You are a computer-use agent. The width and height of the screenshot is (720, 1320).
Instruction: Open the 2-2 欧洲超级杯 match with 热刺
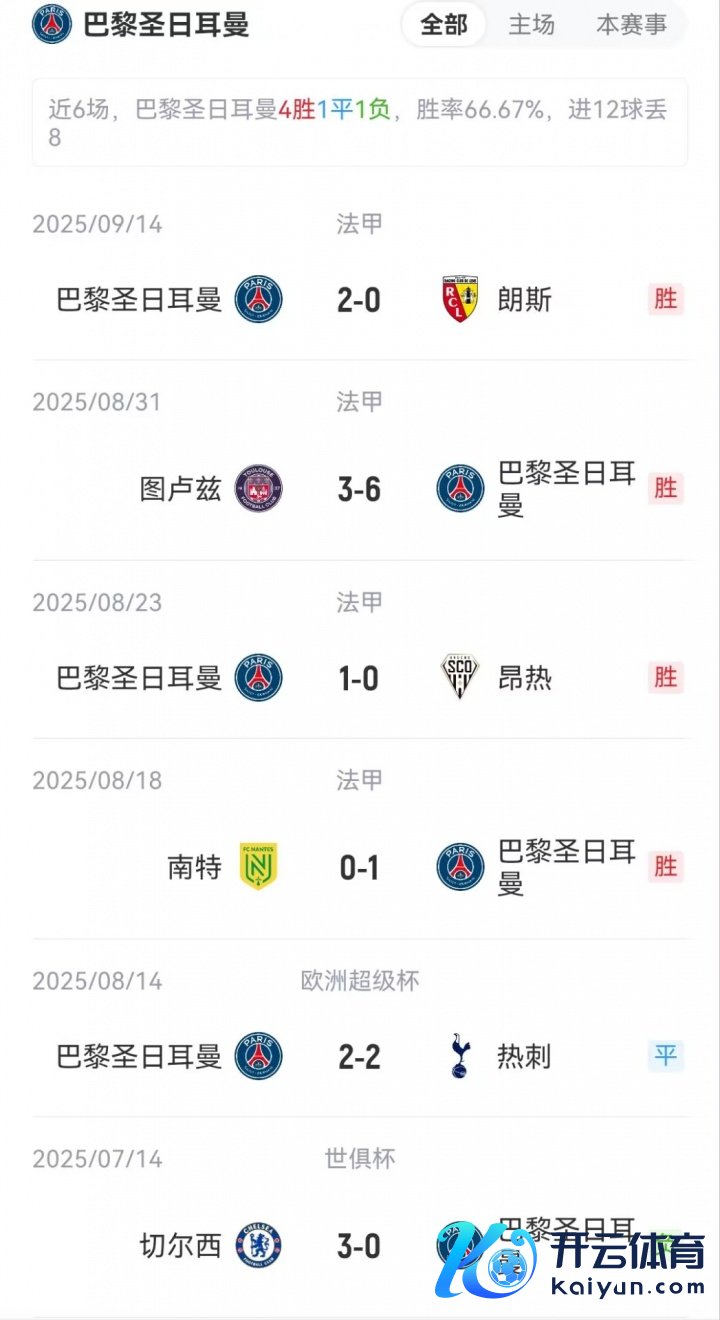[359, 1056]
